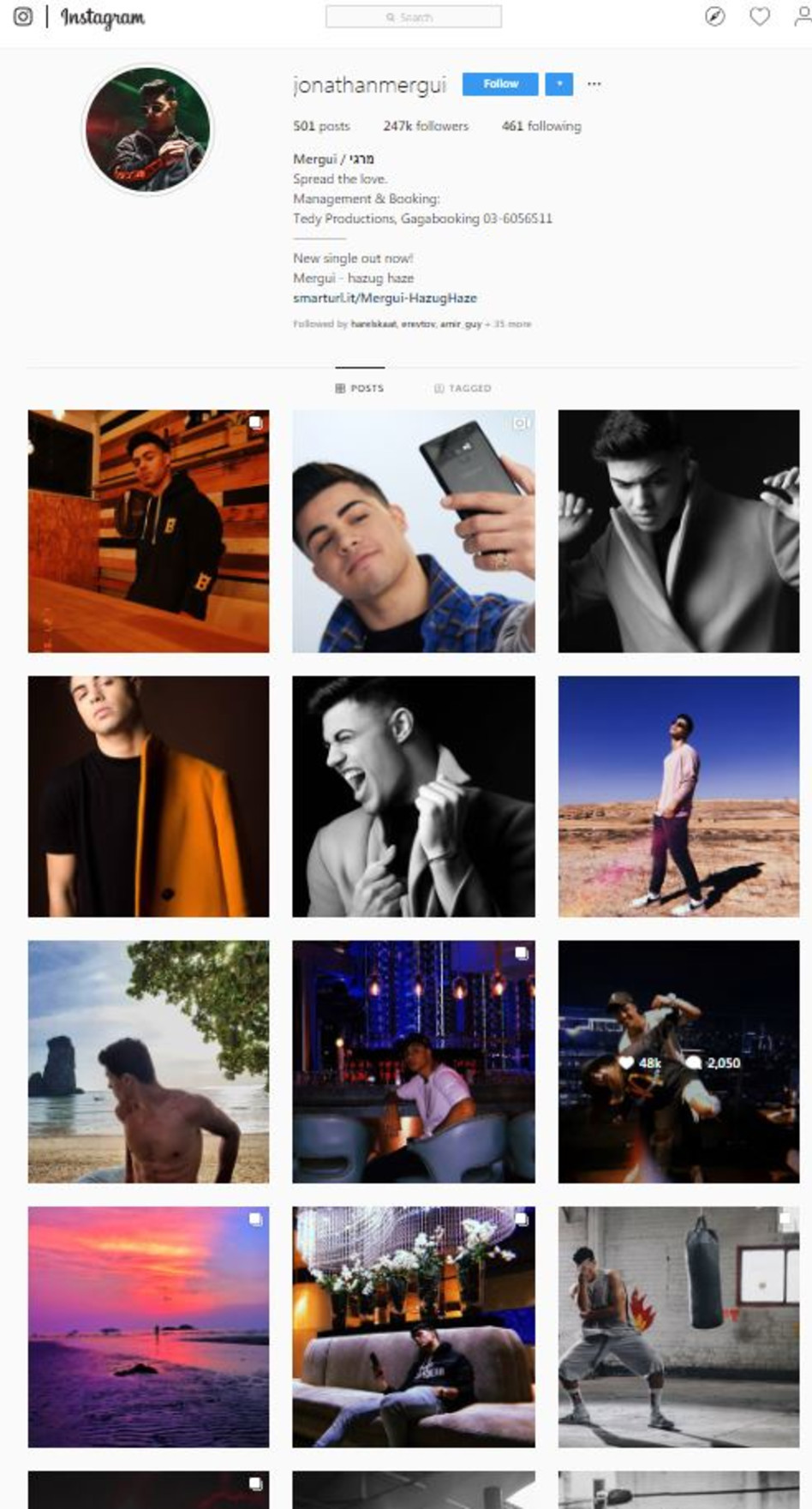View the 247k followers list

tap(426, 126)
